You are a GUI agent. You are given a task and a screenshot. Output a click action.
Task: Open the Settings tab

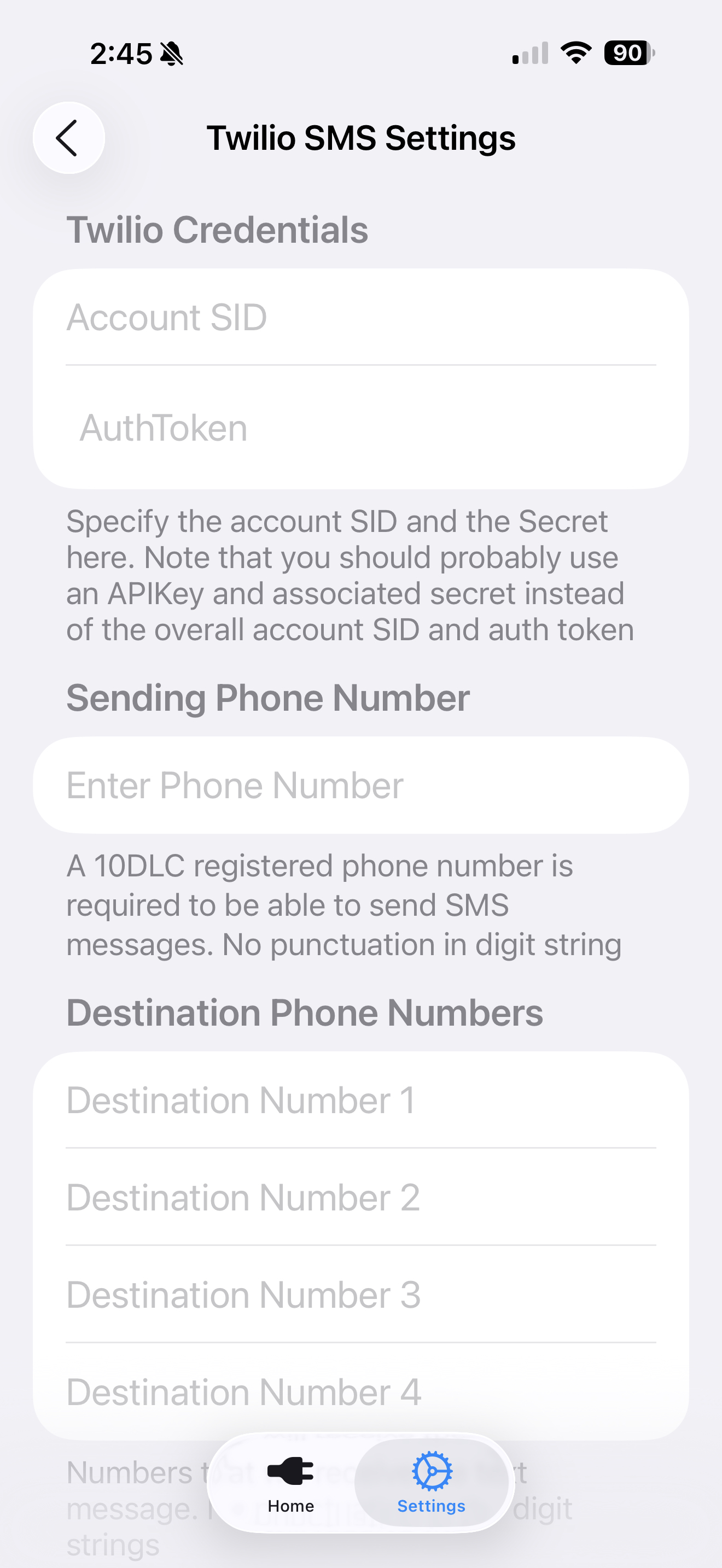click(432, 1484)
